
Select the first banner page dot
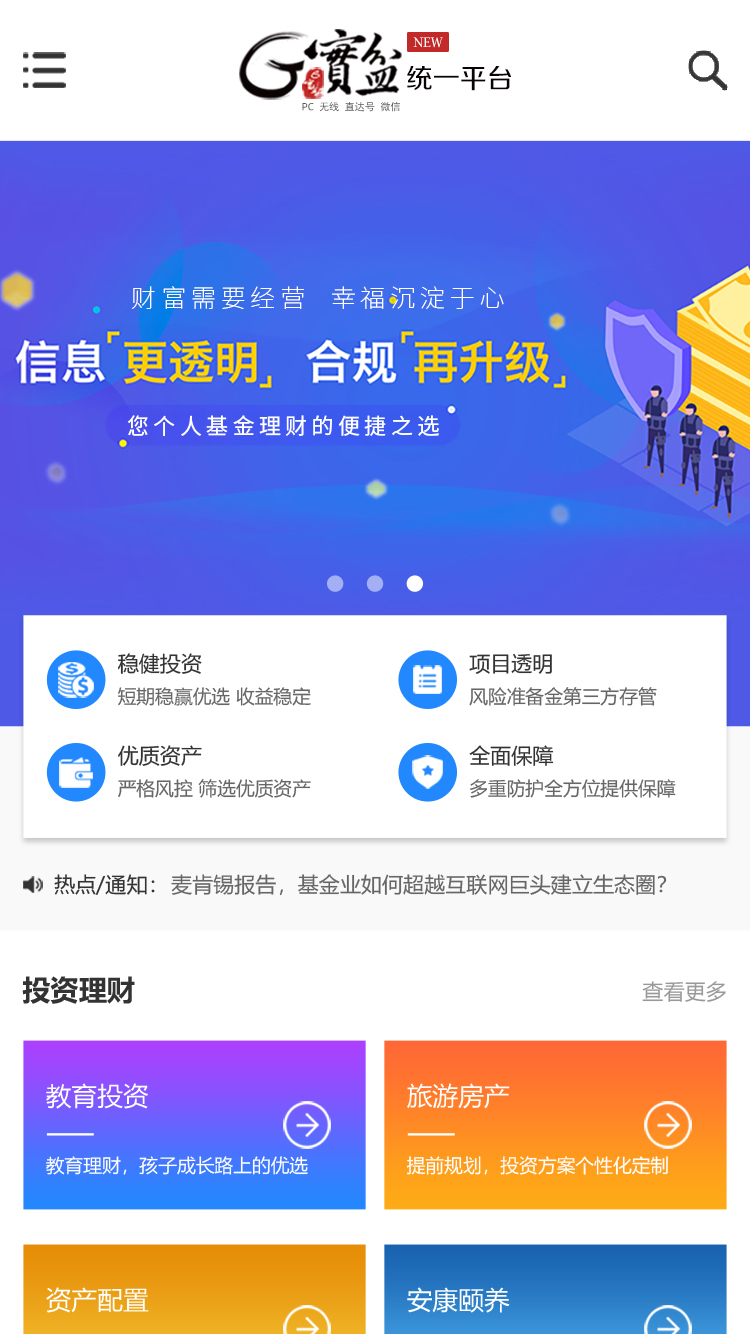click(335, 584)
